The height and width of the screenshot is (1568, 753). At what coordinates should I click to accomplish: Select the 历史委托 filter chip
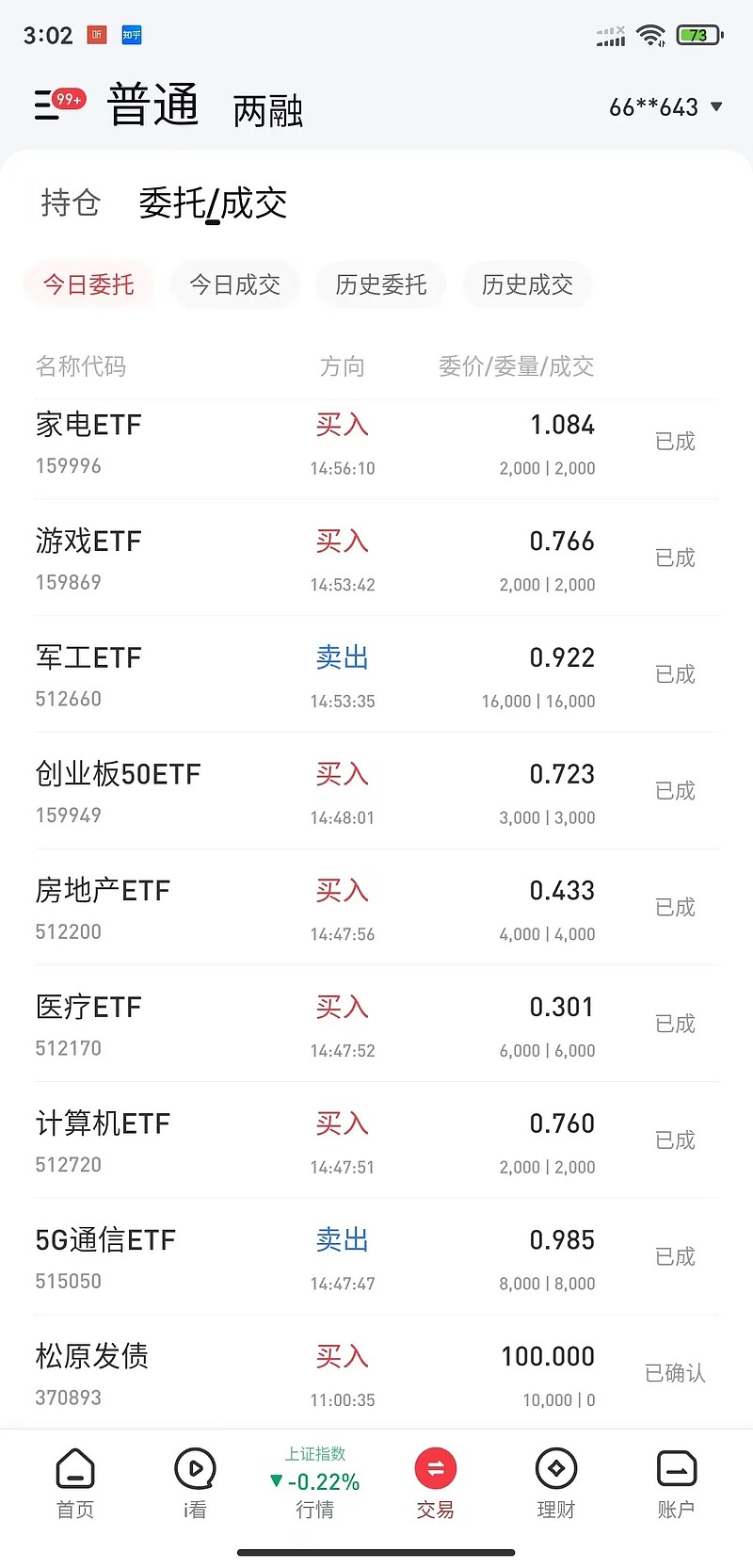tap(381, 284)
